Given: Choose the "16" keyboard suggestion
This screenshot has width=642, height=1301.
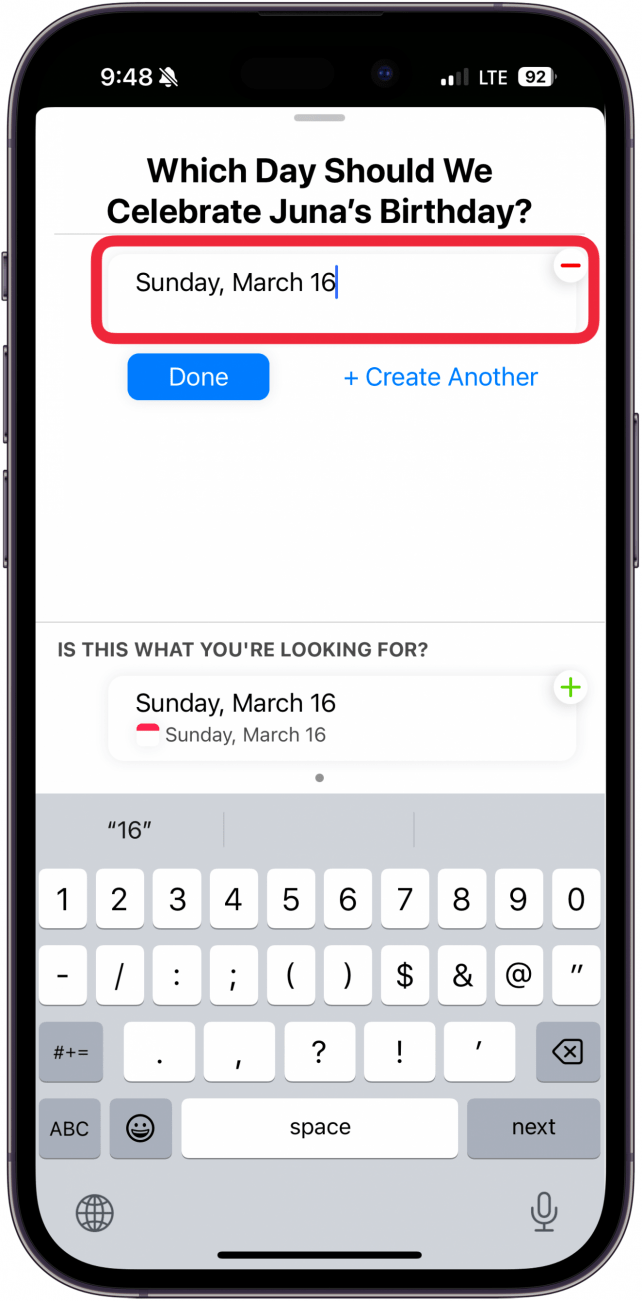Looking at the screenshot, I should coord(130,829).
